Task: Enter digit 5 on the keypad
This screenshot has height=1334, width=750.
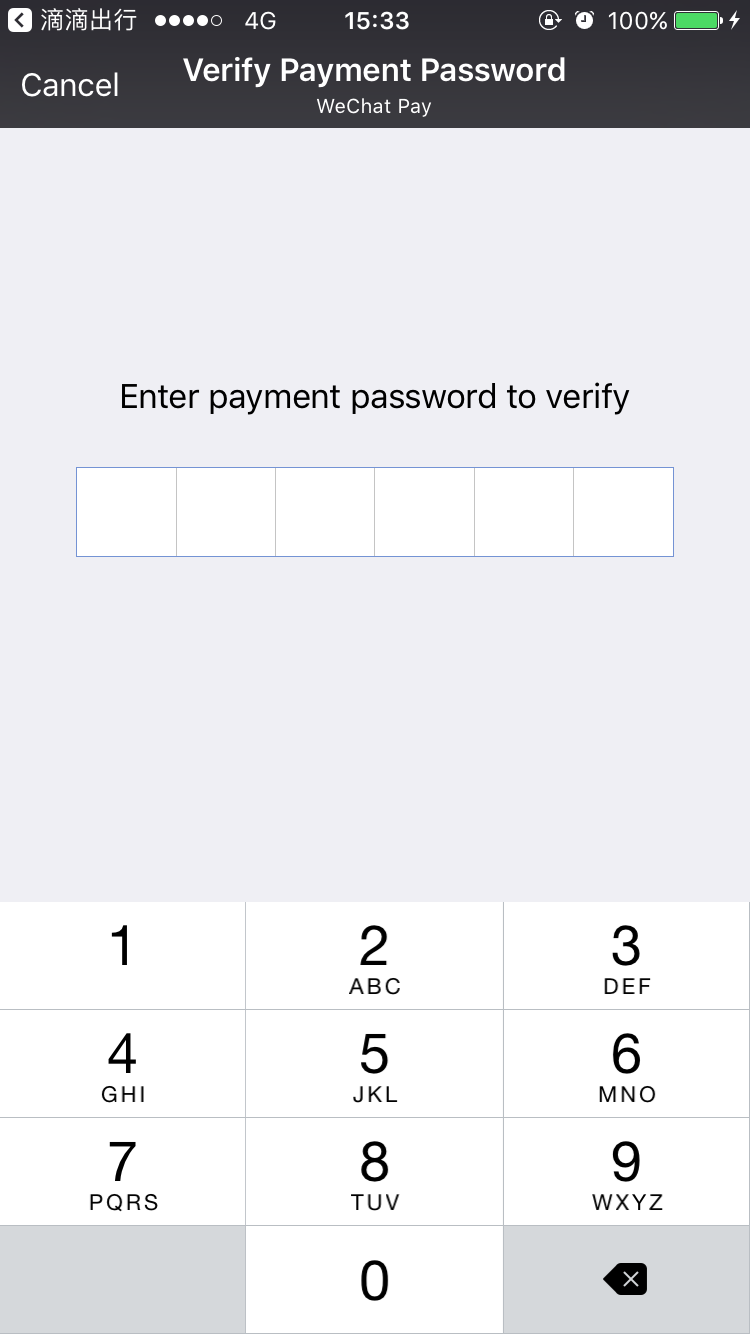Action: 374,1064
